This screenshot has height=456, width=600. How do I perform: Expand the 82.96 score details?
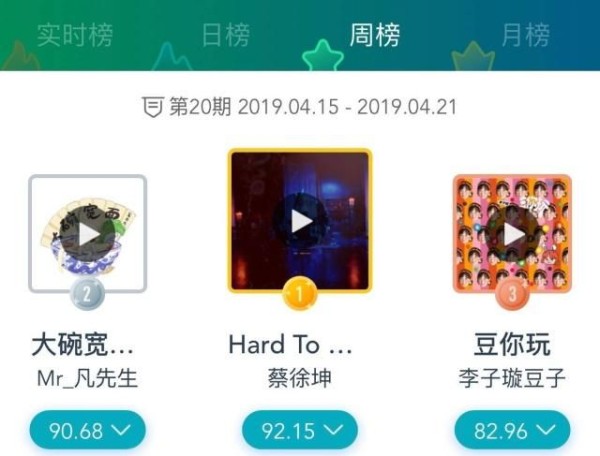point(512,431)
